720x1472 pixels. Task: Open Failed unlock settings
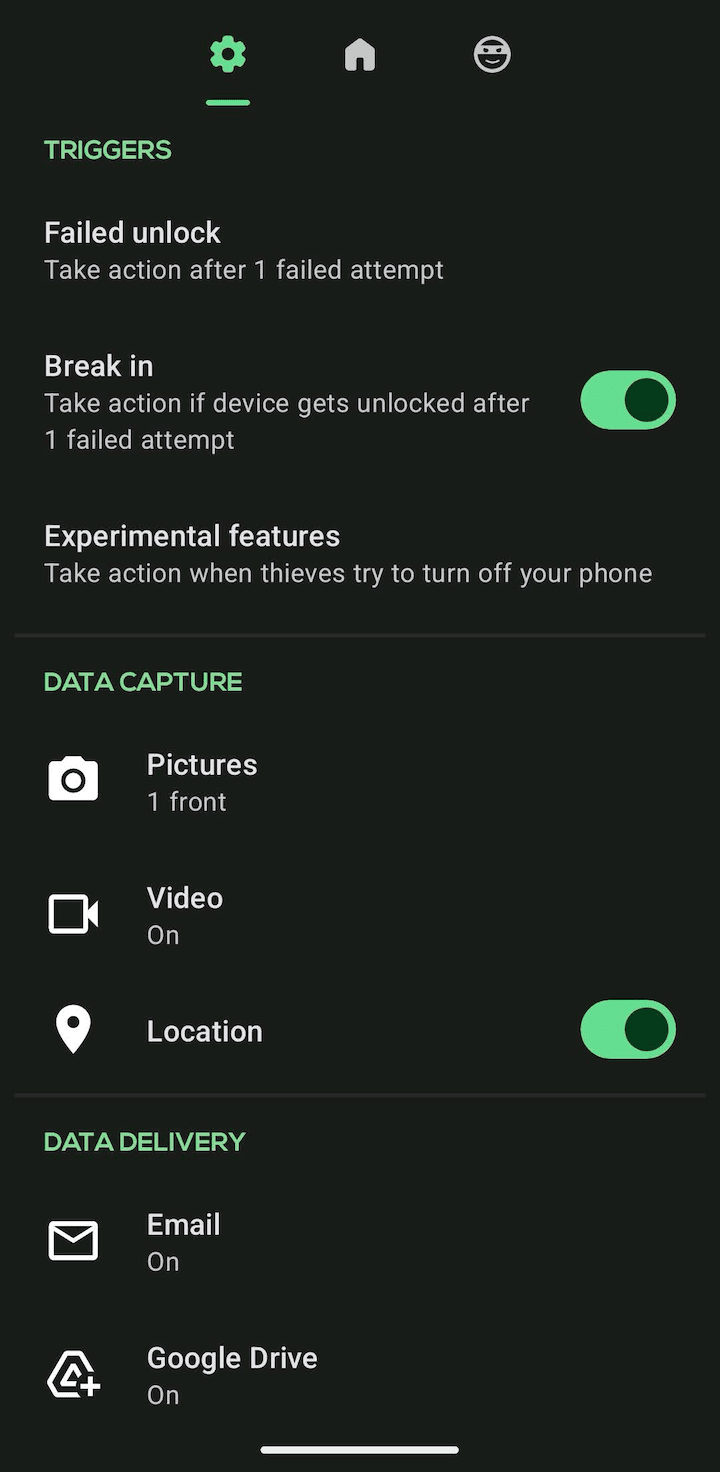click(244, 250)
